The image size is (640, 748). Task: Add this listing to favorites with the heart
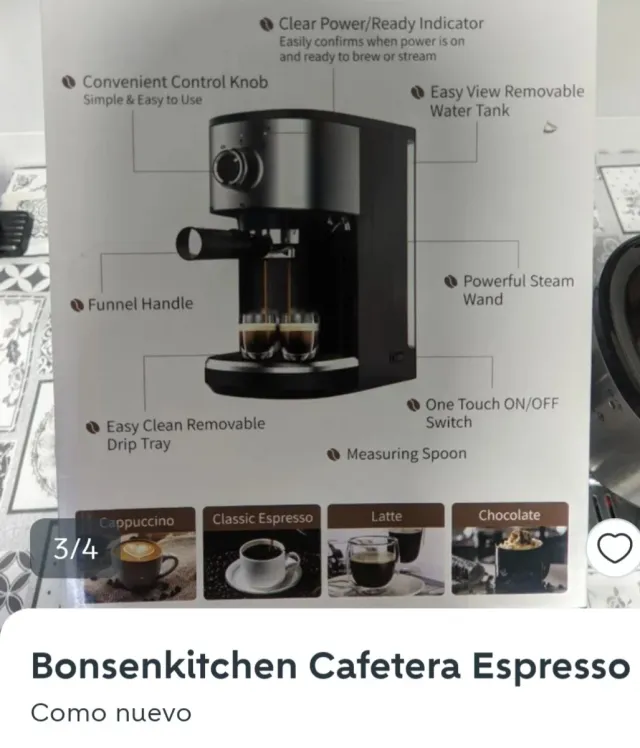pyautogui.click(x=614, y=548)
